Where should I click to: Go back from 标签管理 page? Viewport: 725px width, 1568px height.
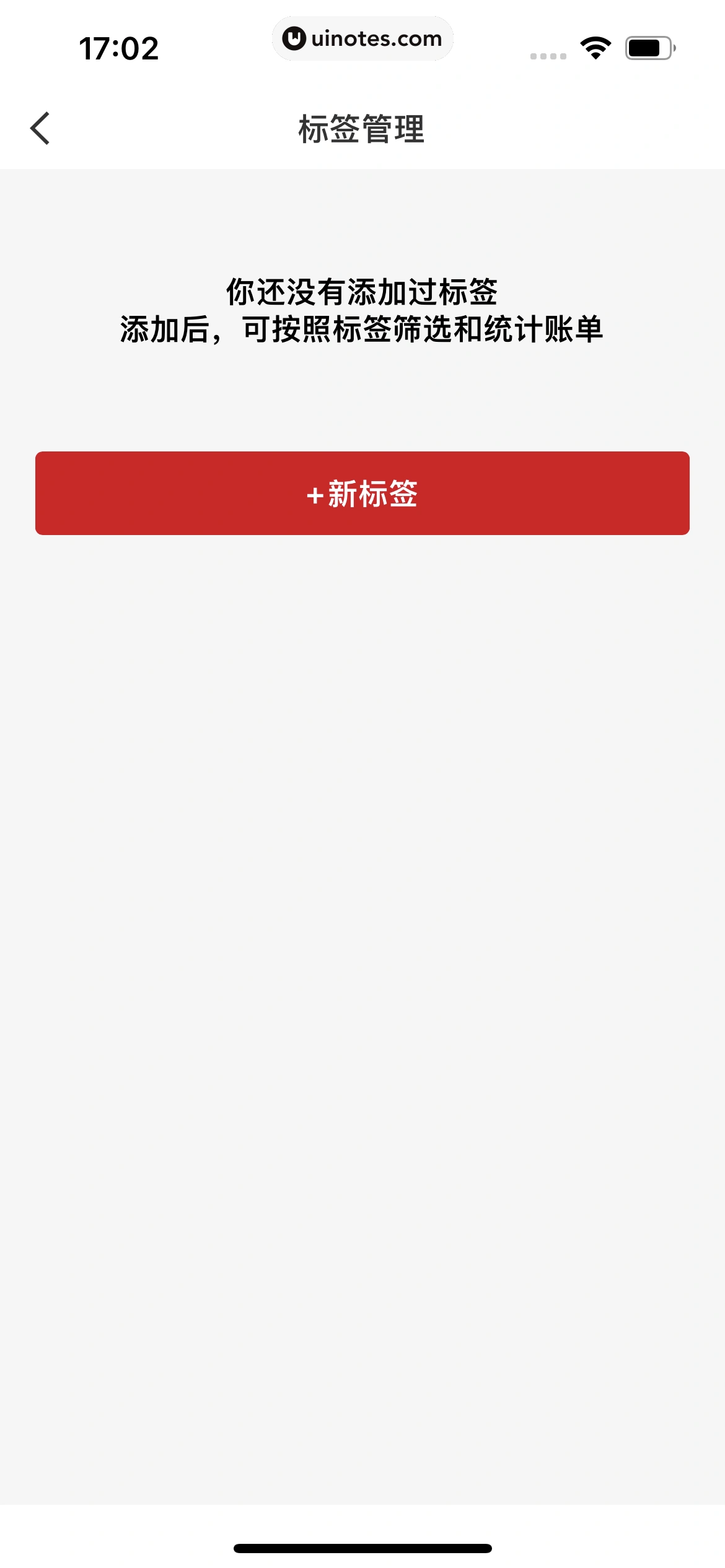pyautogui.click(x=40, y=129)
